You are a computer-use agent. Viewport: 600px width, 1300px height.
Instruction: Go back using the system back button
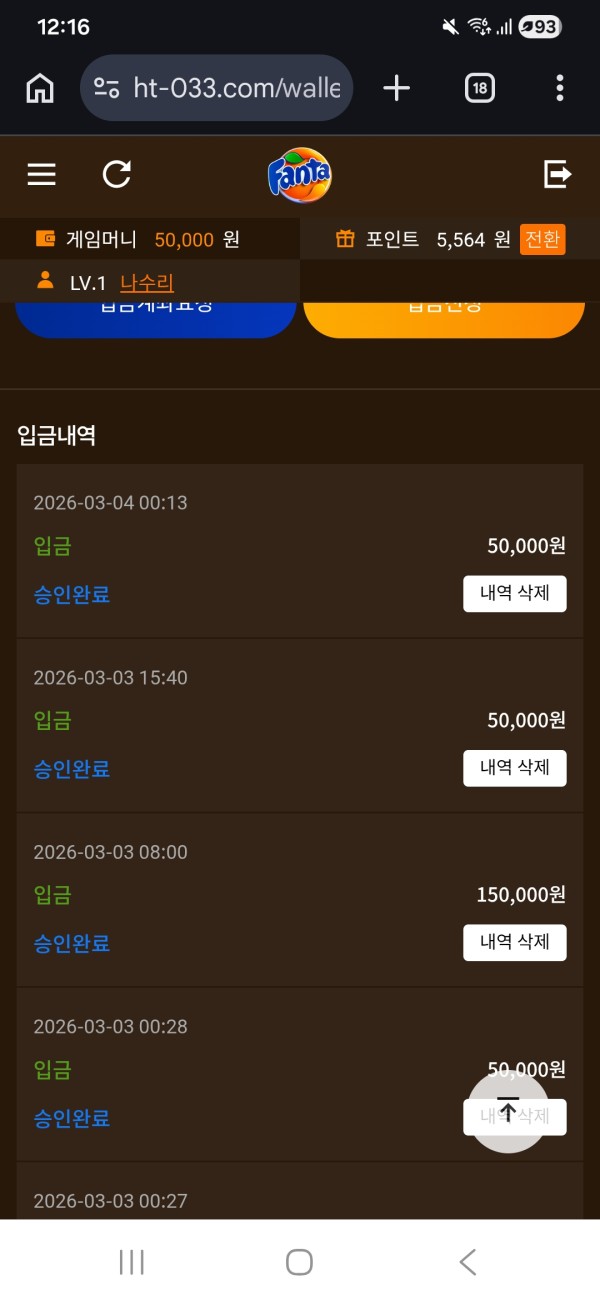point(467,1262)
